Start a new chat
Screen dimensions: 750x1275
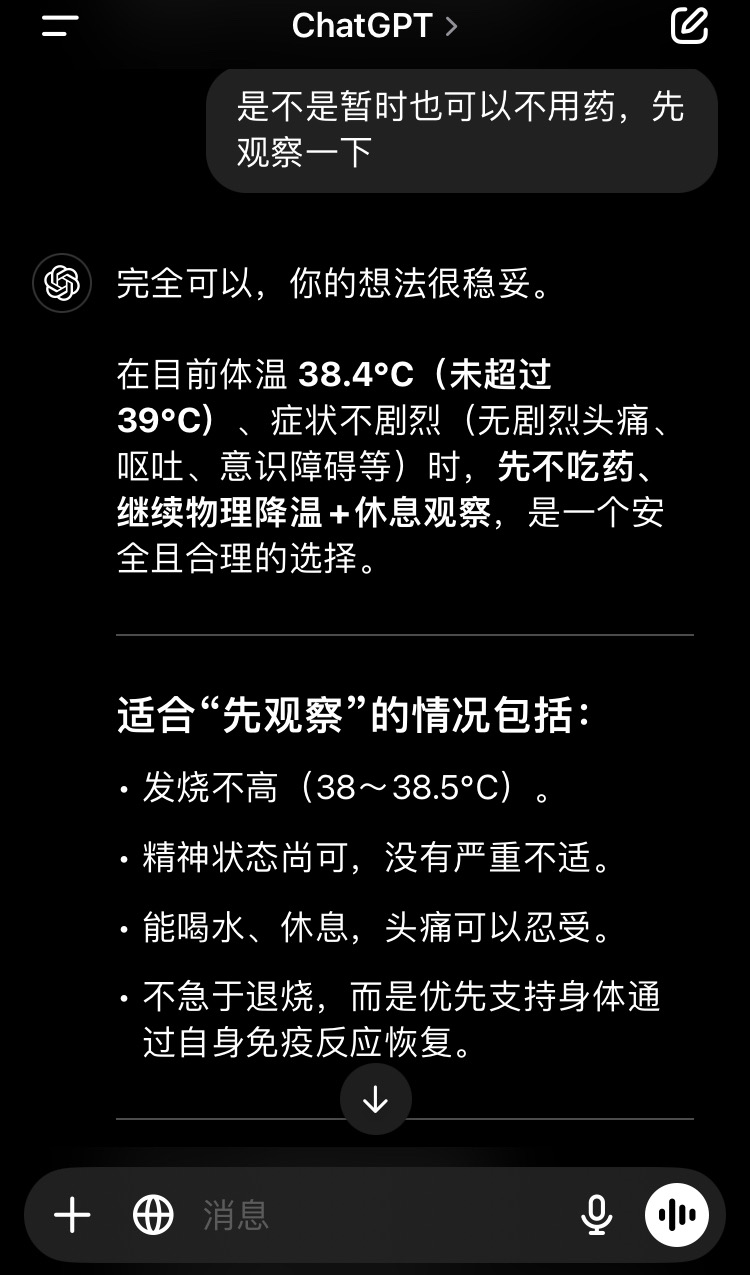pyautogui.click(x=689, y=26)
